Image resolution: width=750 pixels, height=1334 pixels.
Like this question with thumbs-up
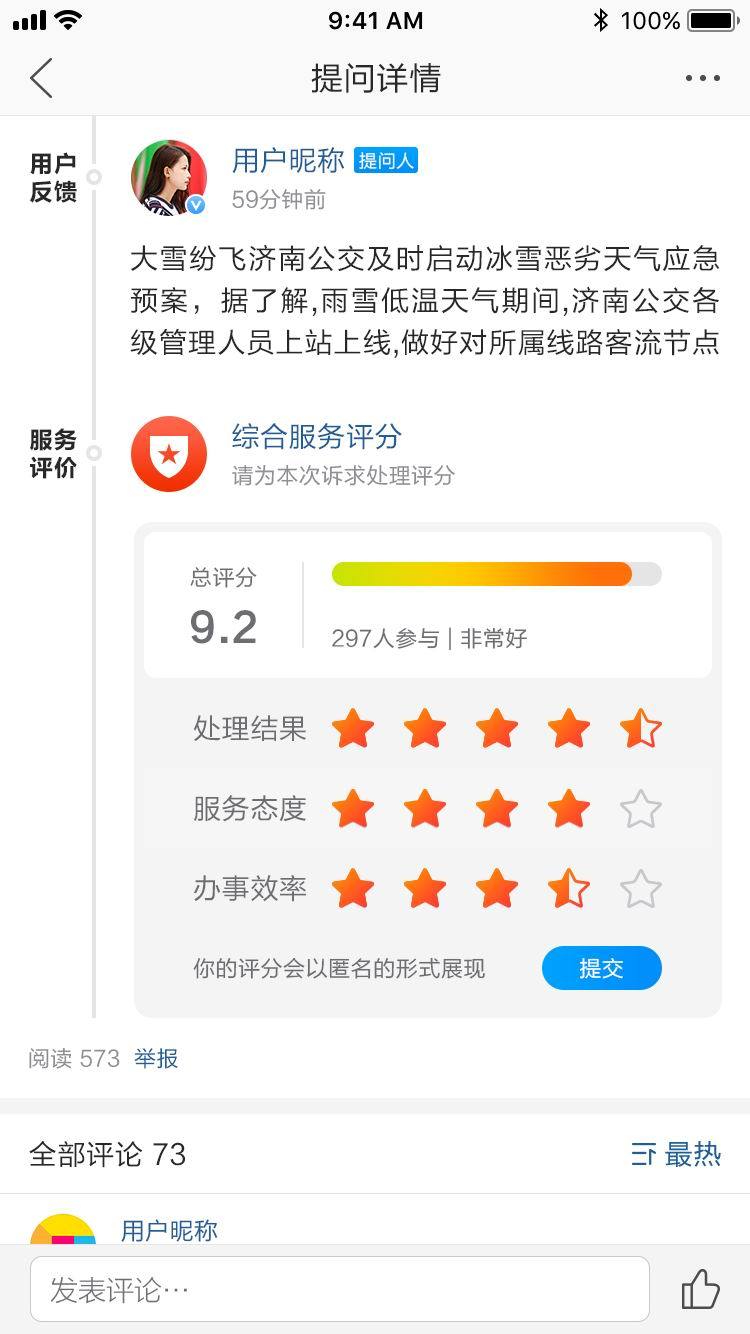coord(700,1289)
